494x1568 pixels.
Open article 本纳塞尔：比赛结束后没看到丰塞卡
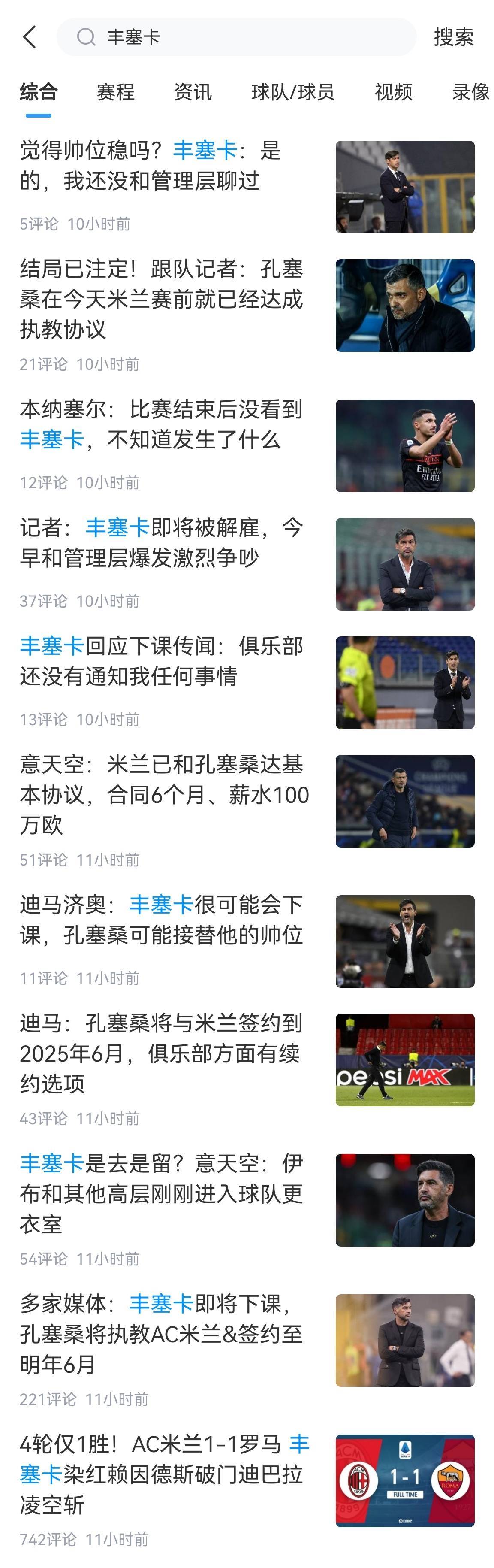click(x=164, y=424)
